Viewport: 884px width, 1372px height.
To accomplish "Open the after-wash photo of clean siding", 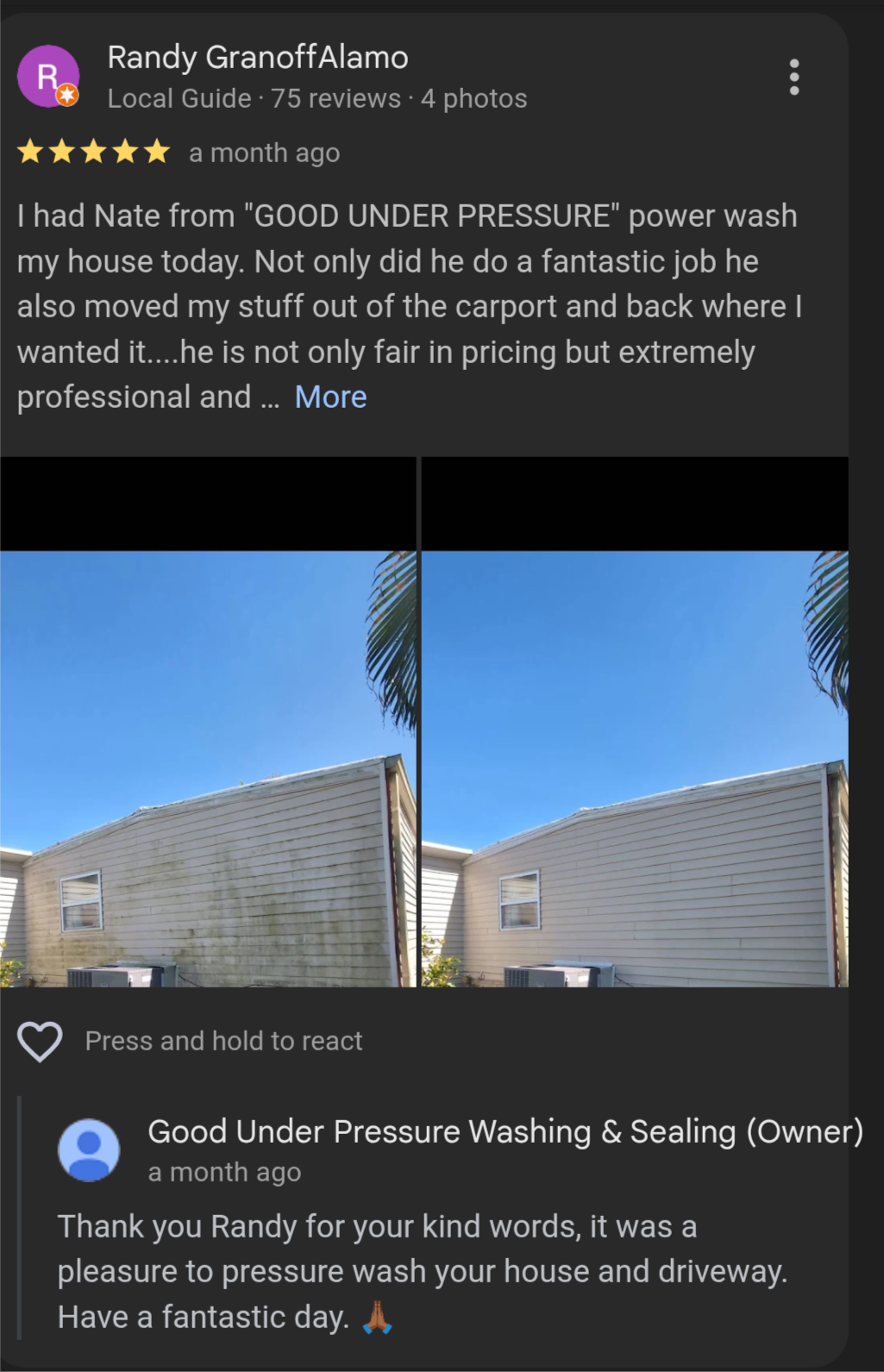I will [634, 767].
